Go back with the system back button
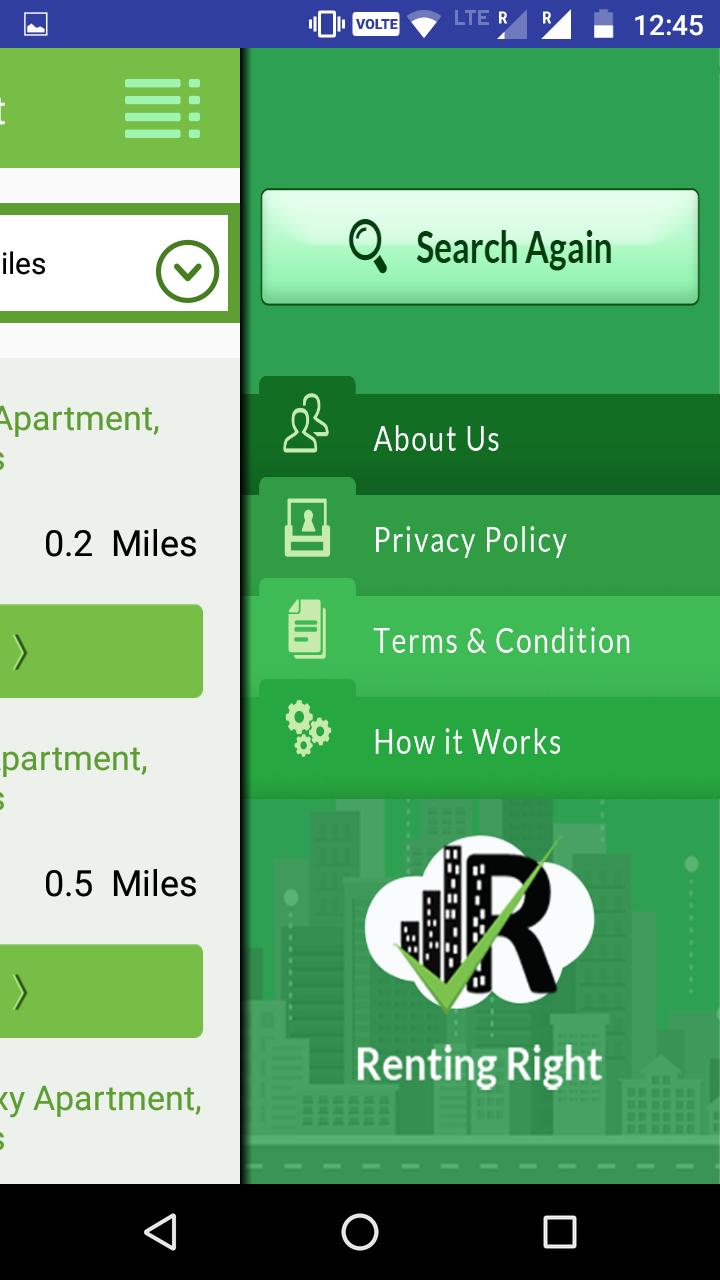Screen dimensions: 720x1280 (x=160, y=1232)
